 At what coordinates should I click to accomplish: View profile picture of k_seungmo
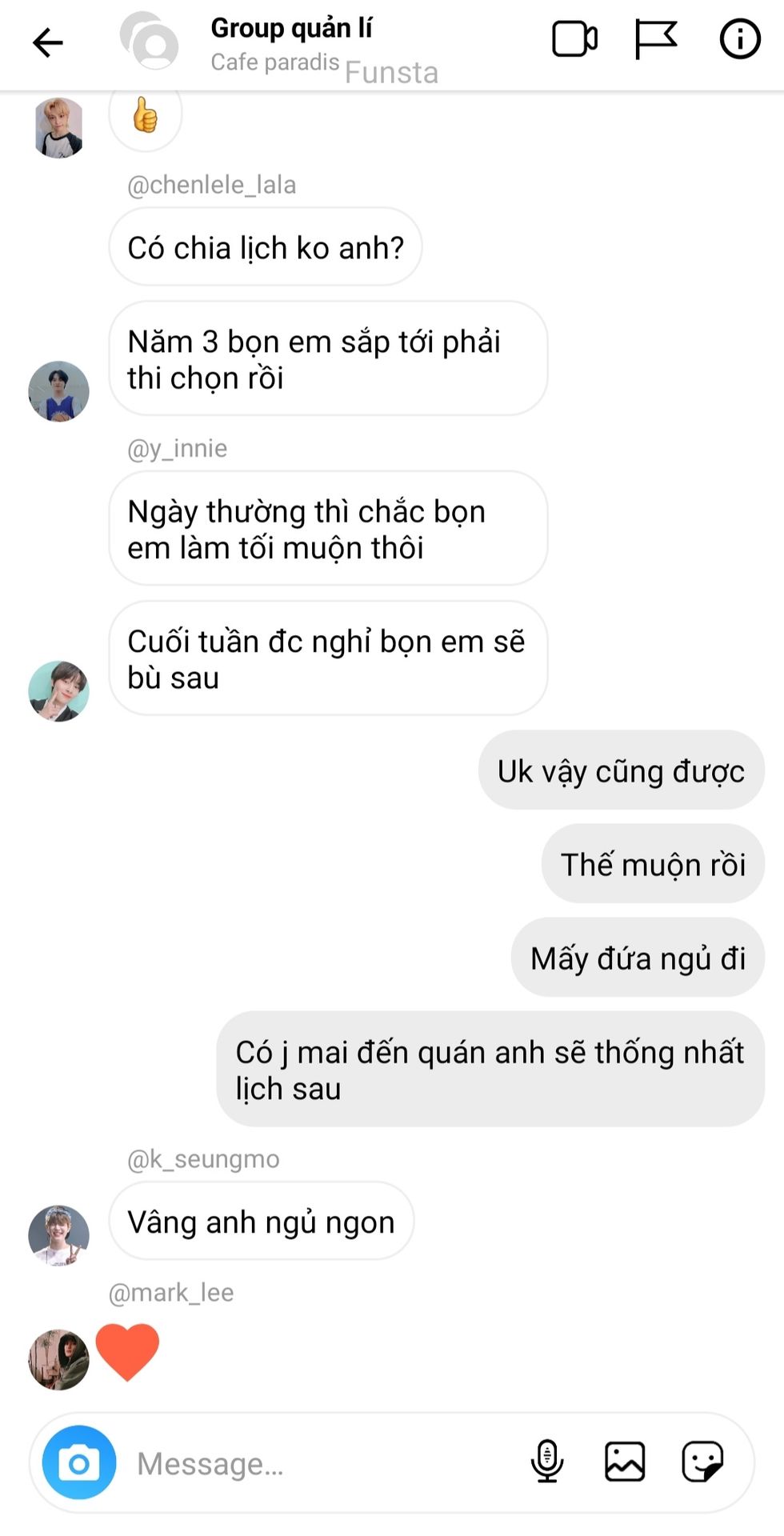coord(58,1234)
